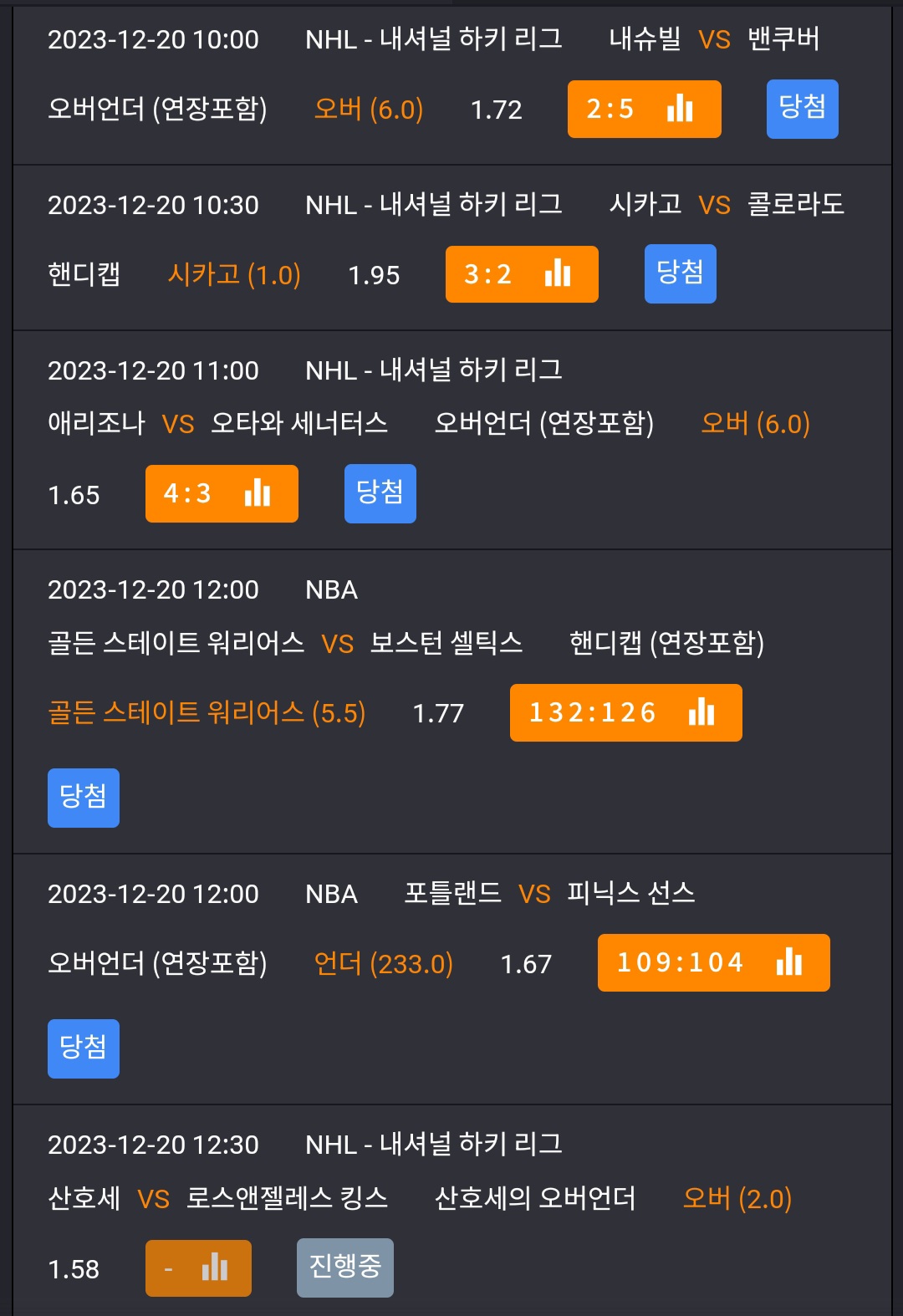
Task: Open the 109:104 Portland vs Phoenix score stats
Action: pos(713,962)
